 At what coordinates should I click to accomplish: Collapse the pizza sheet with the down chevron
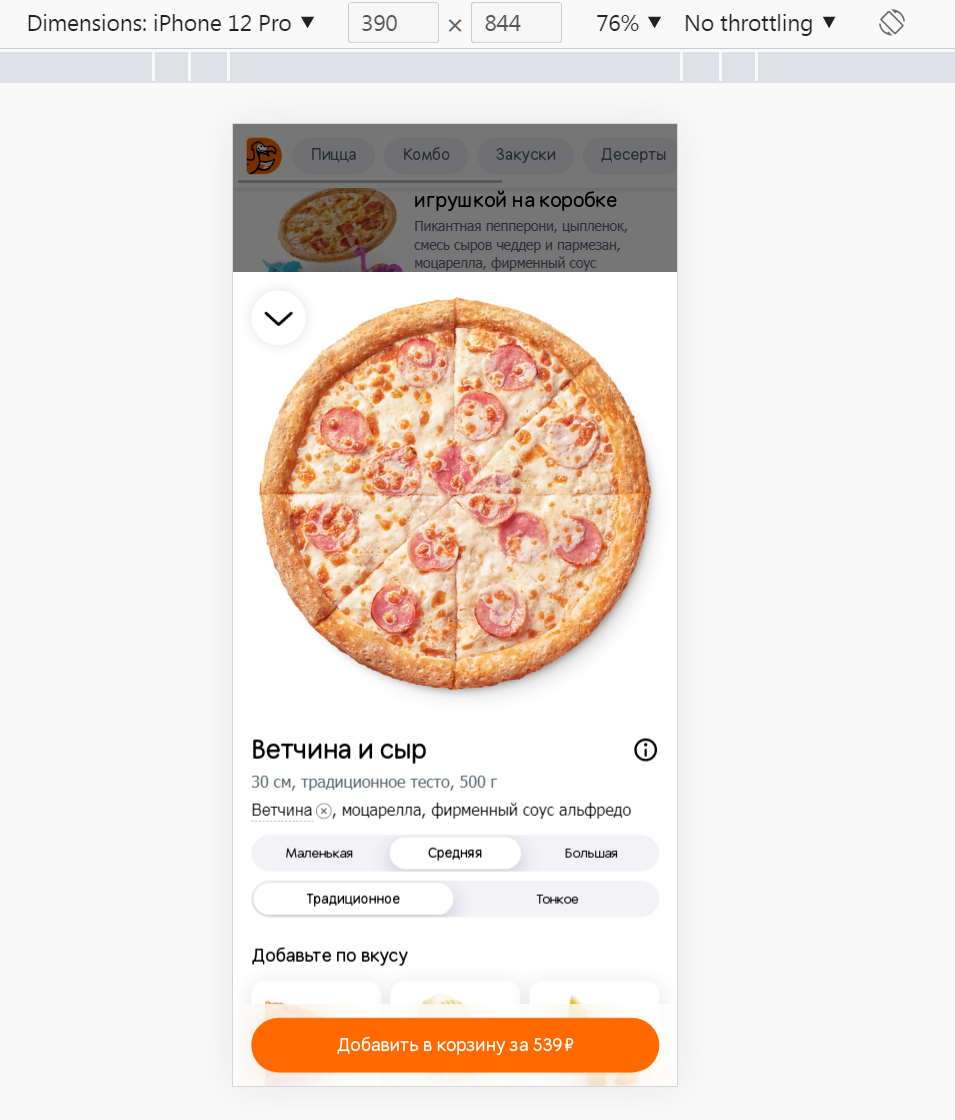[x=278, y=318]
